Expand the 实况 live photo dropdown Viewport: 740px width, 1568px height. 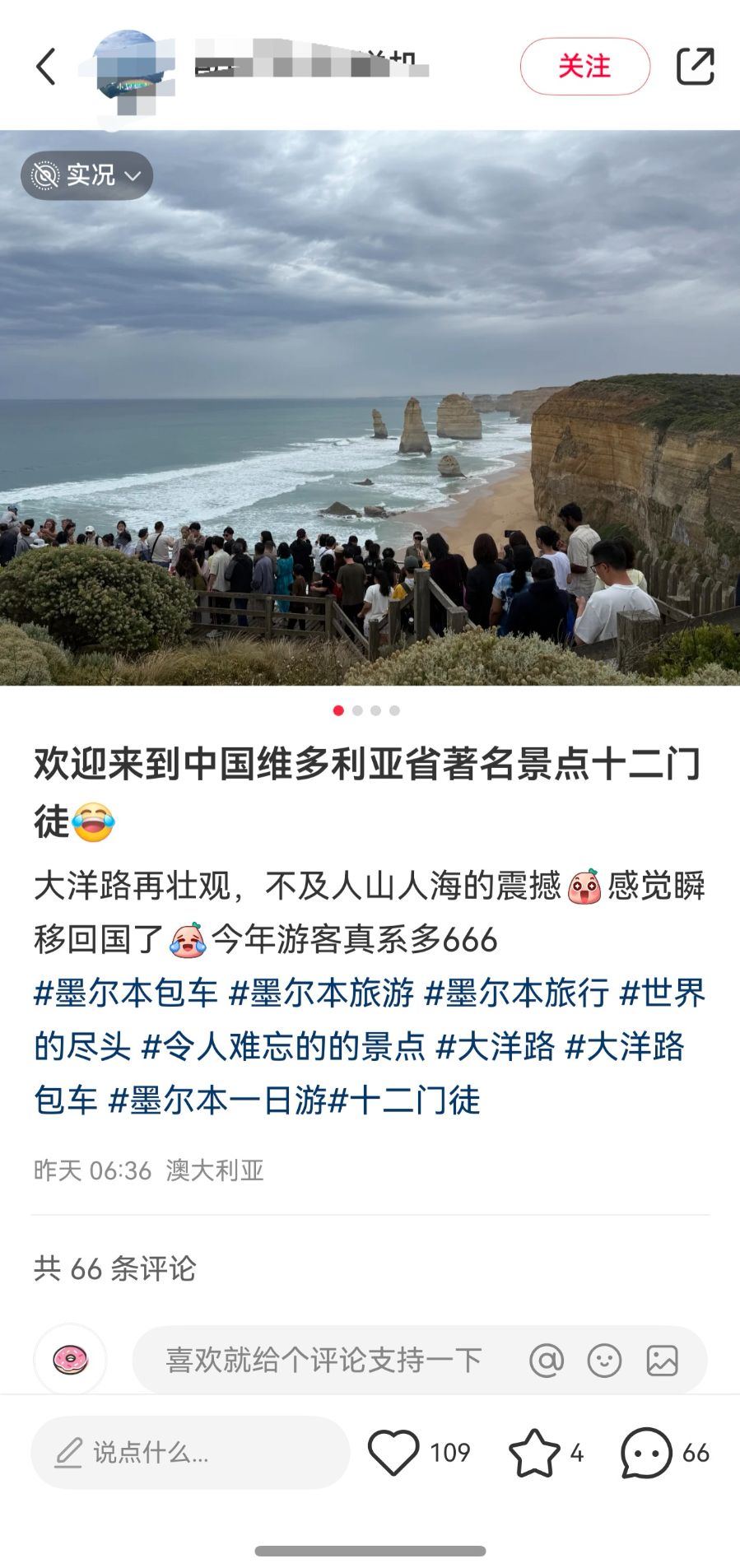click(x=87, y=175)
